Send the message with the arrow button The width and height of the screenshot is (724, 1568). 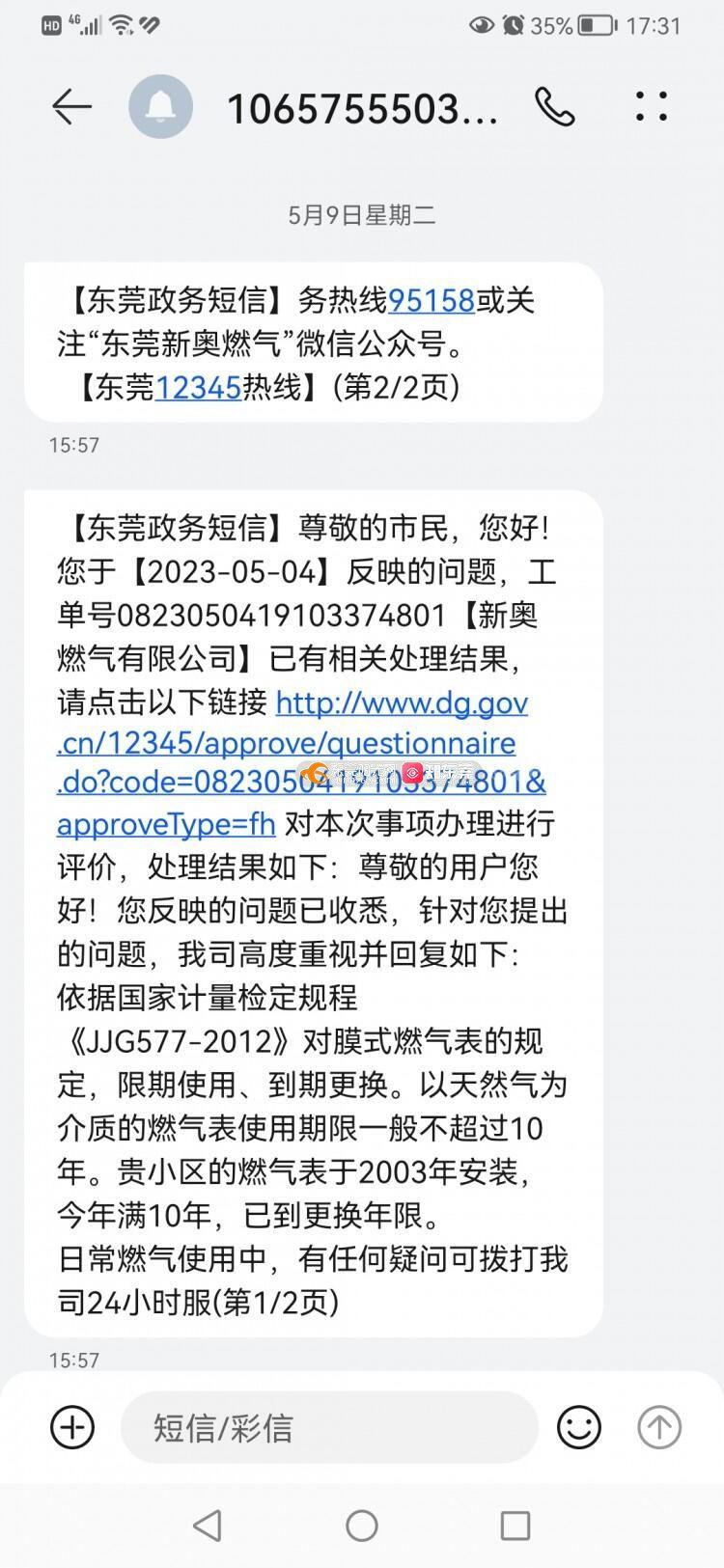(659, 1426)
